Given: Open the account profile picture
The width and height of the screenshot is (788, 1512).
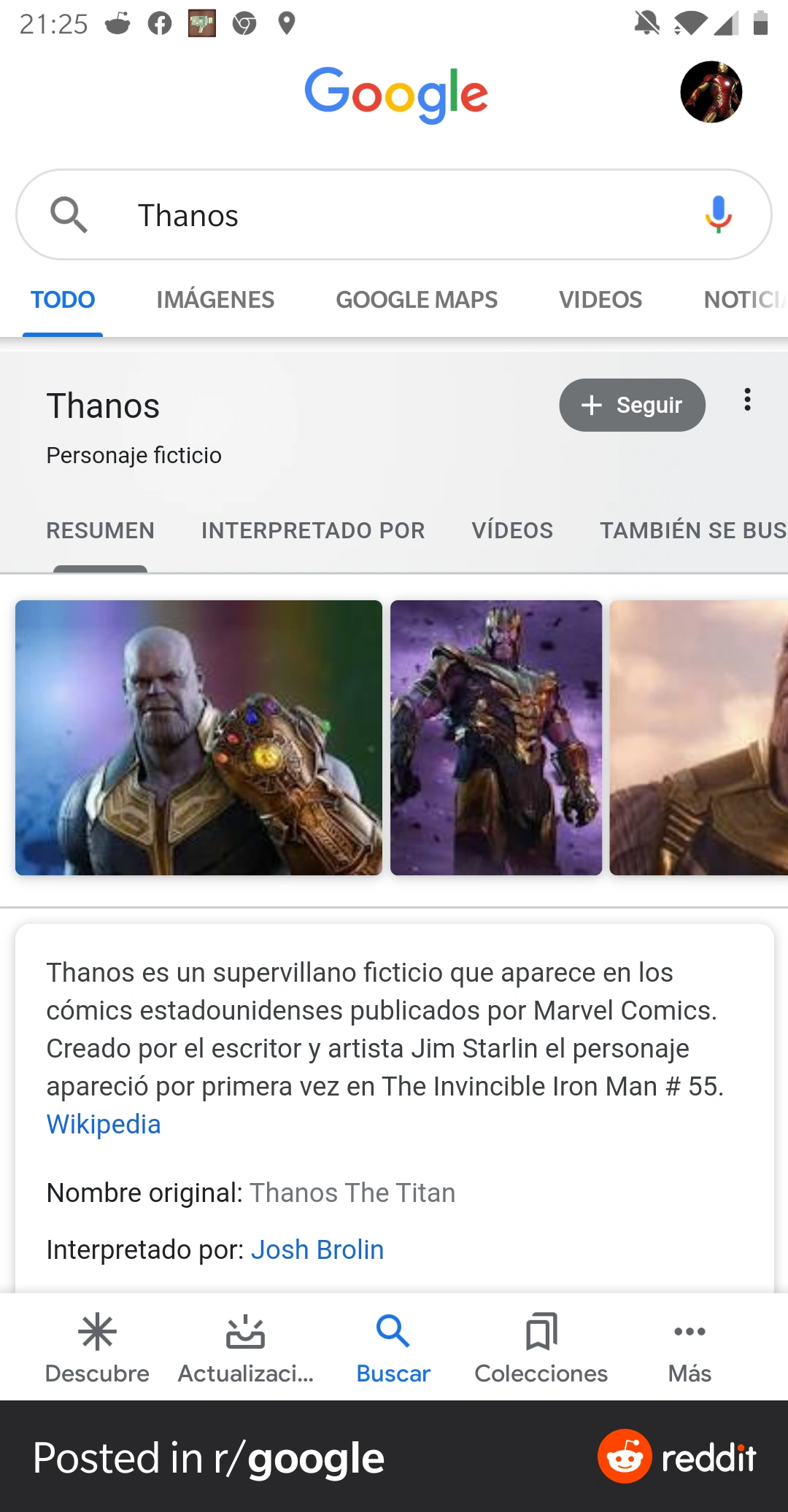Looking at the screenshot, I should 711,92.
